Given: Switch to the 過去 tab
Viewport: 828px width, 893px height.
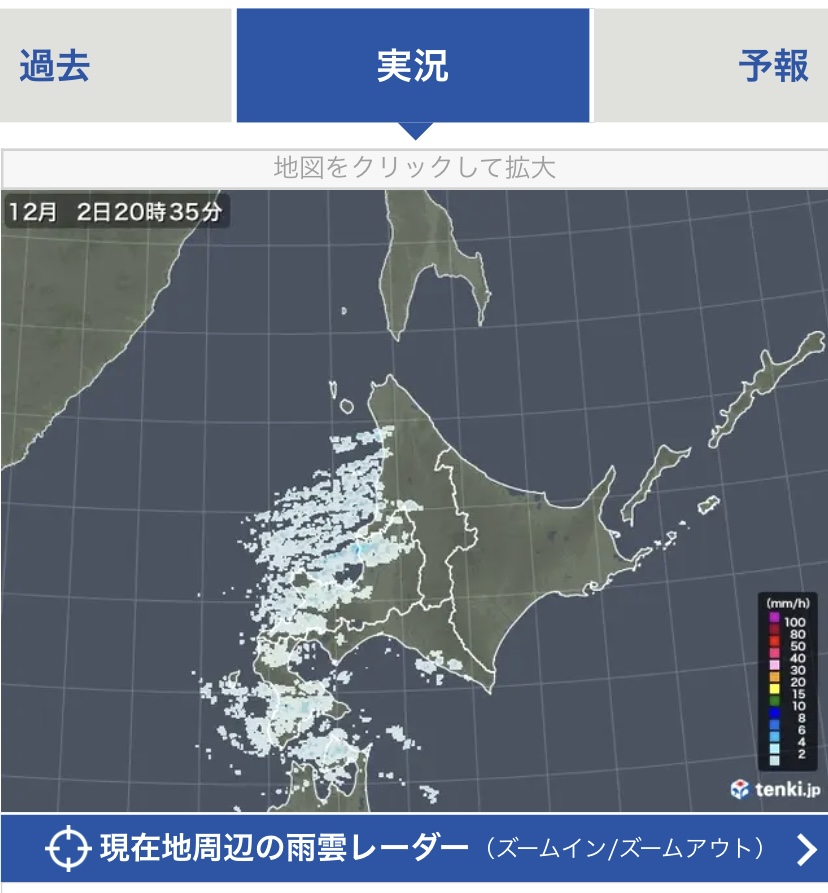Looking at the screenshot, I should point(115,66).
